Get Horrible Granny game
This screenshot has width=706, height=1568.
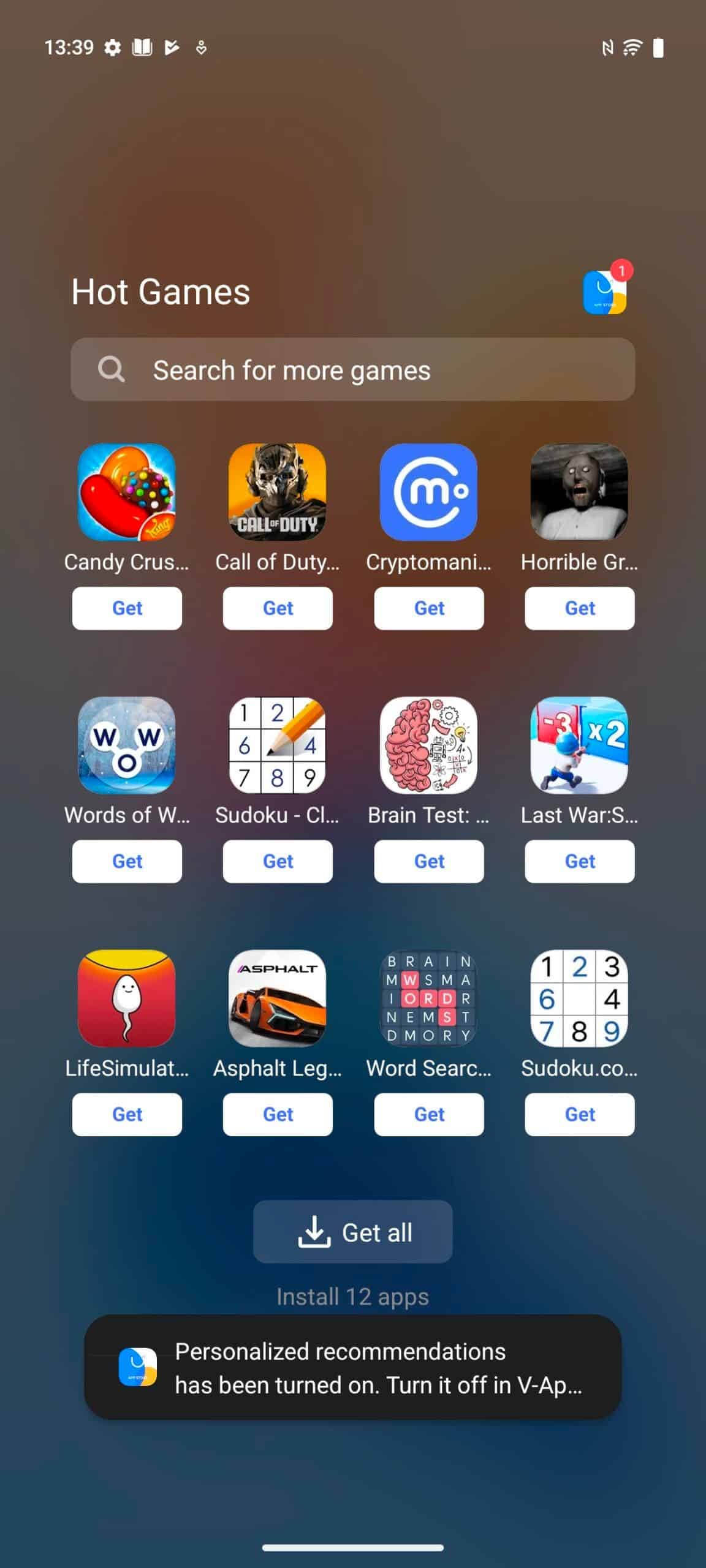point(580,608)
